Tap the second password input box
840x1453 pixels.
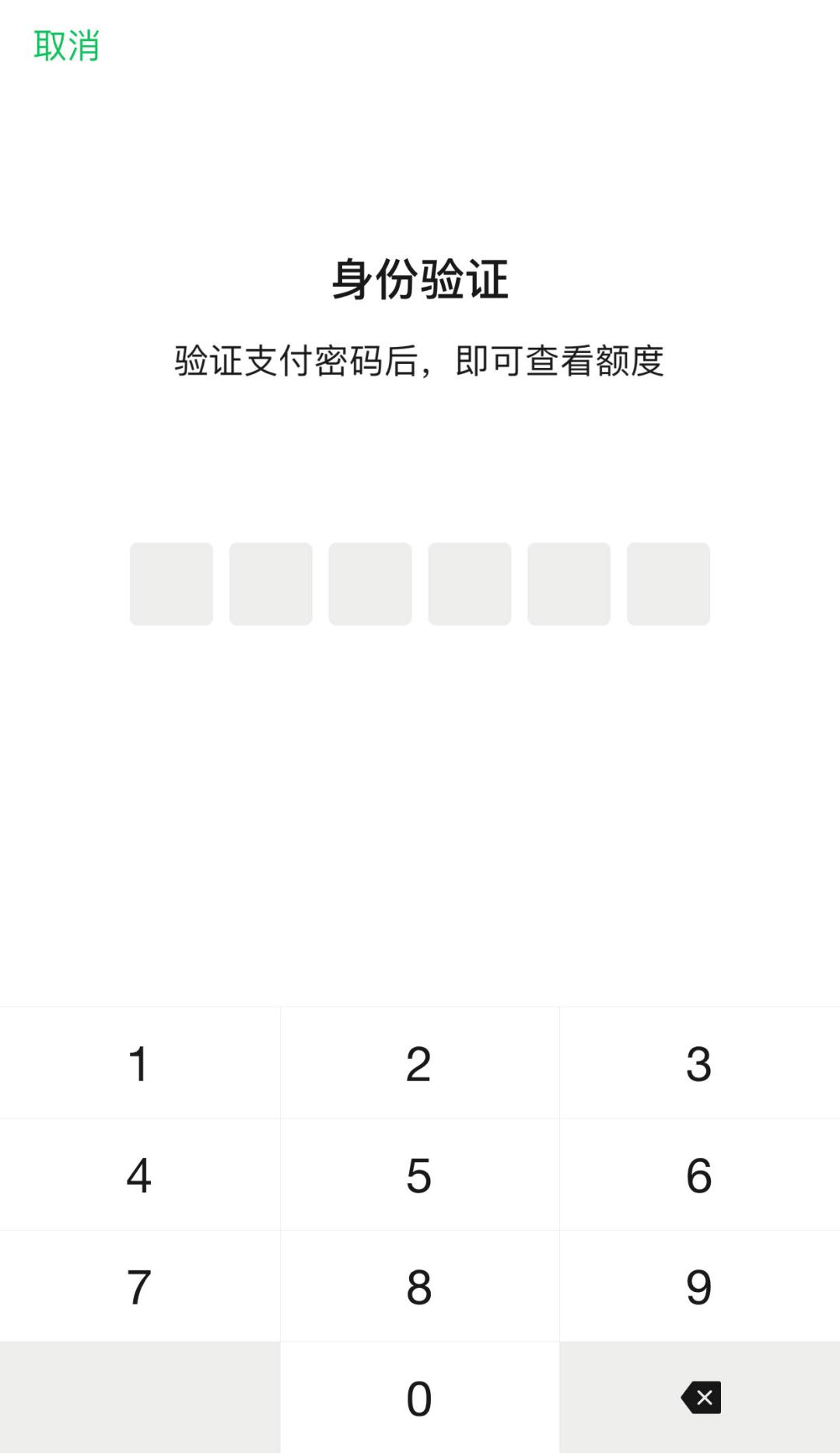[271, 583]
